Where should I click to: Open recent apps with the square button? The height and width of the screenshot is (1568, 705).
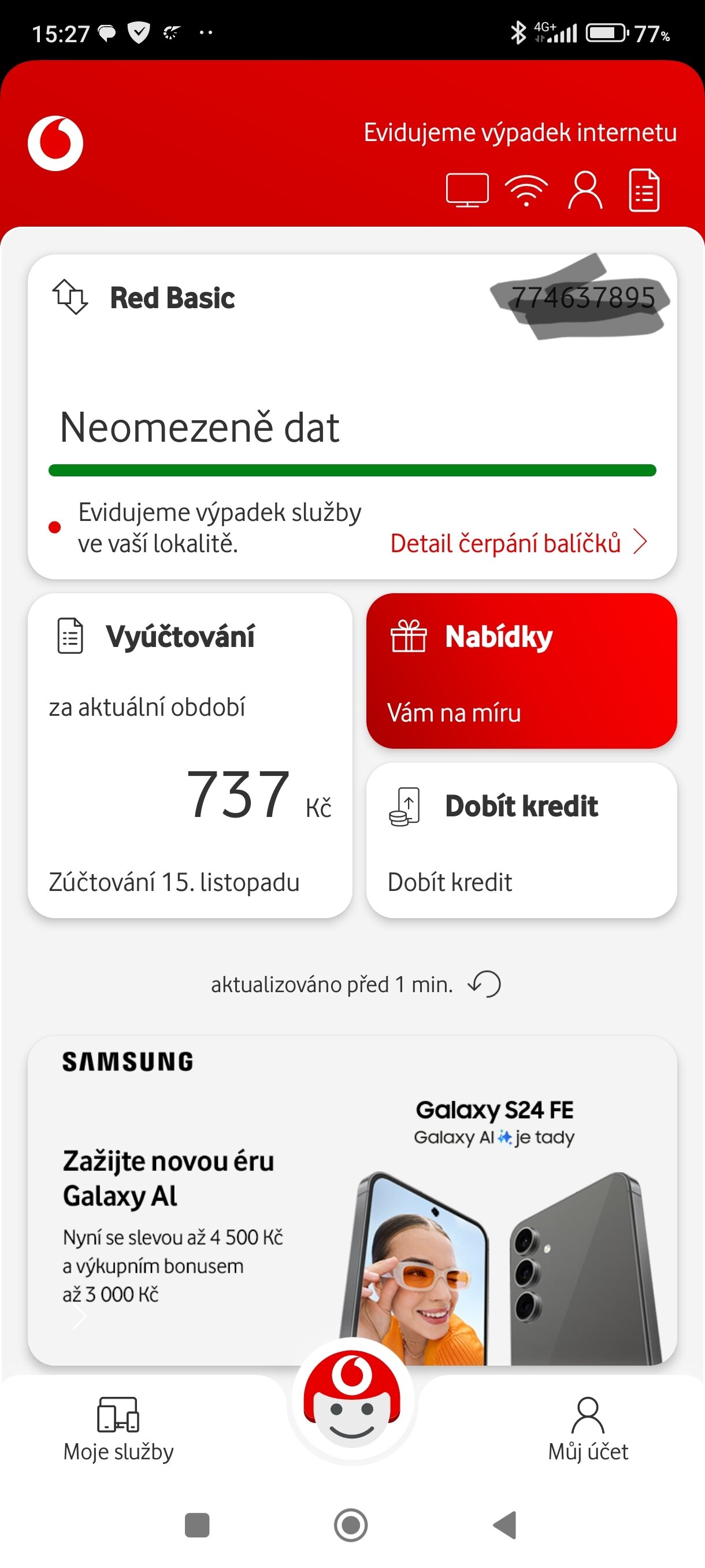tap(197, 1525)
